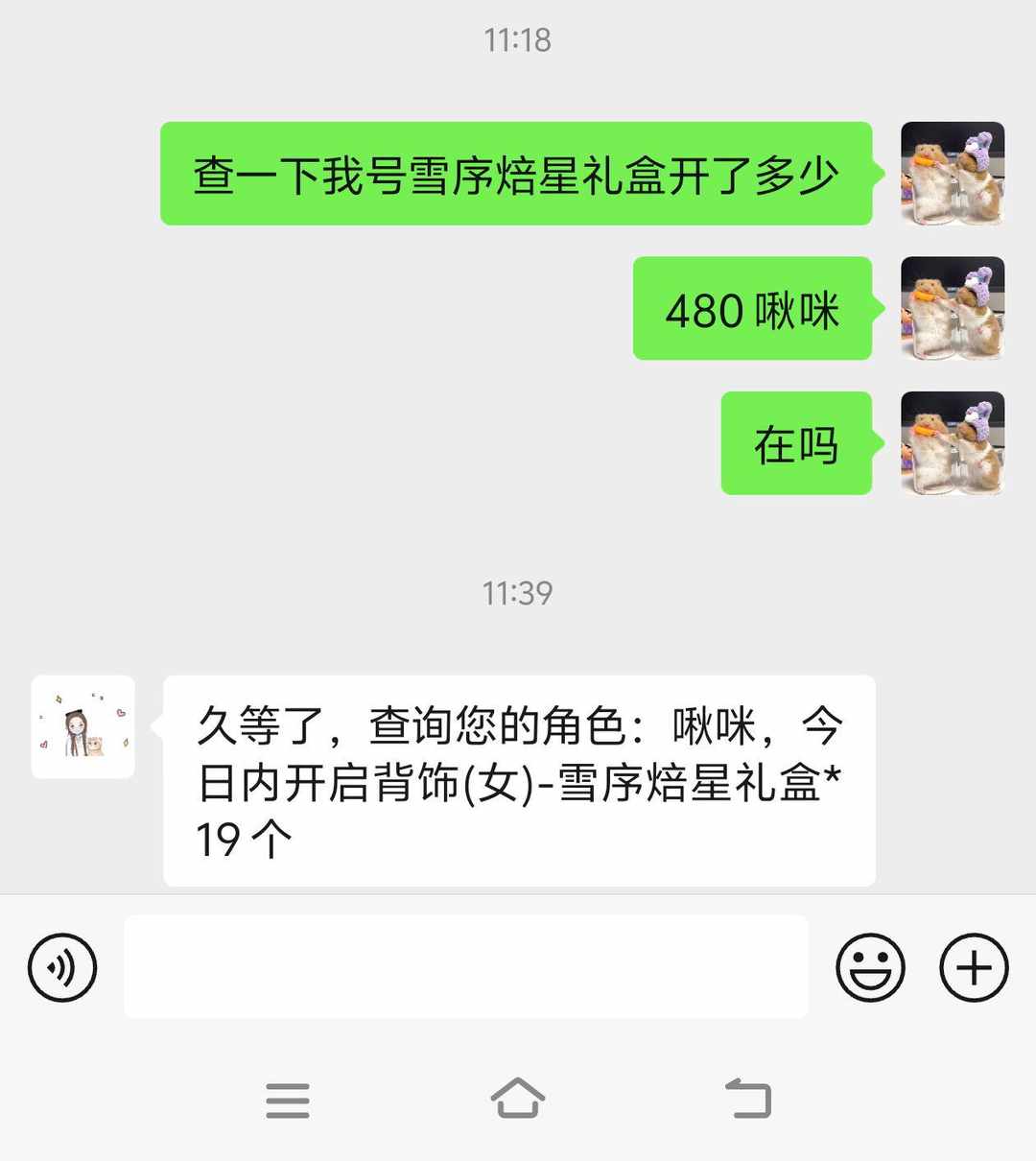1036x1161 pixels.
Task: Tap the Android home button
Action: click(x=518, y=1100)
